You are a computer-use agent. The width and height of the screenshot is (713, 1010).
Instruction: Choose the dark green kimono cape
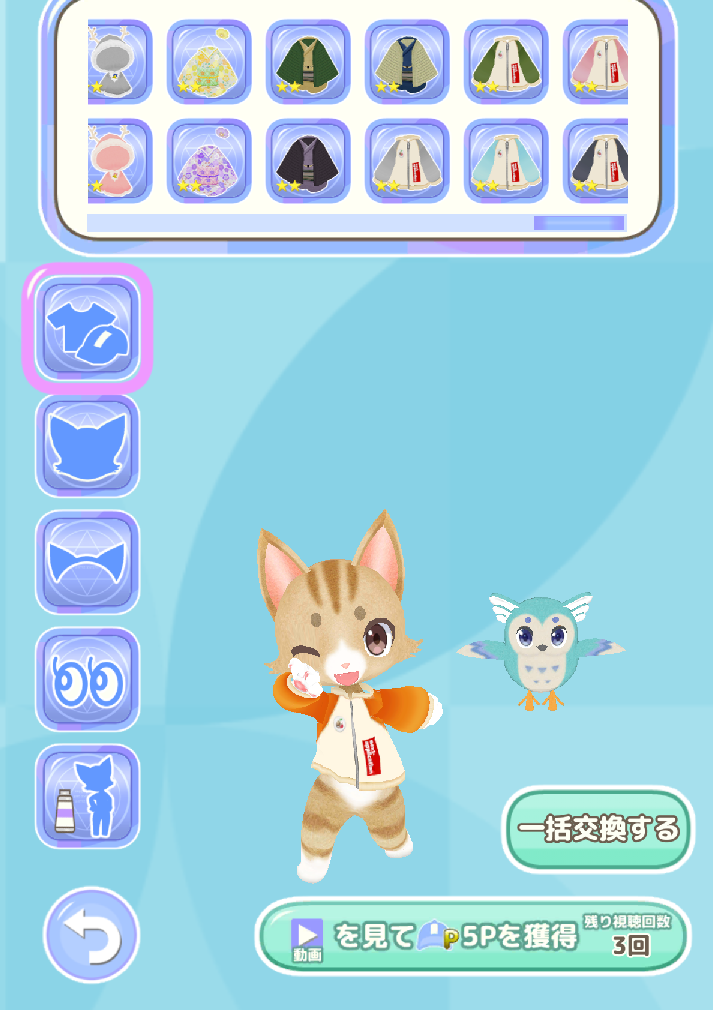307,60
